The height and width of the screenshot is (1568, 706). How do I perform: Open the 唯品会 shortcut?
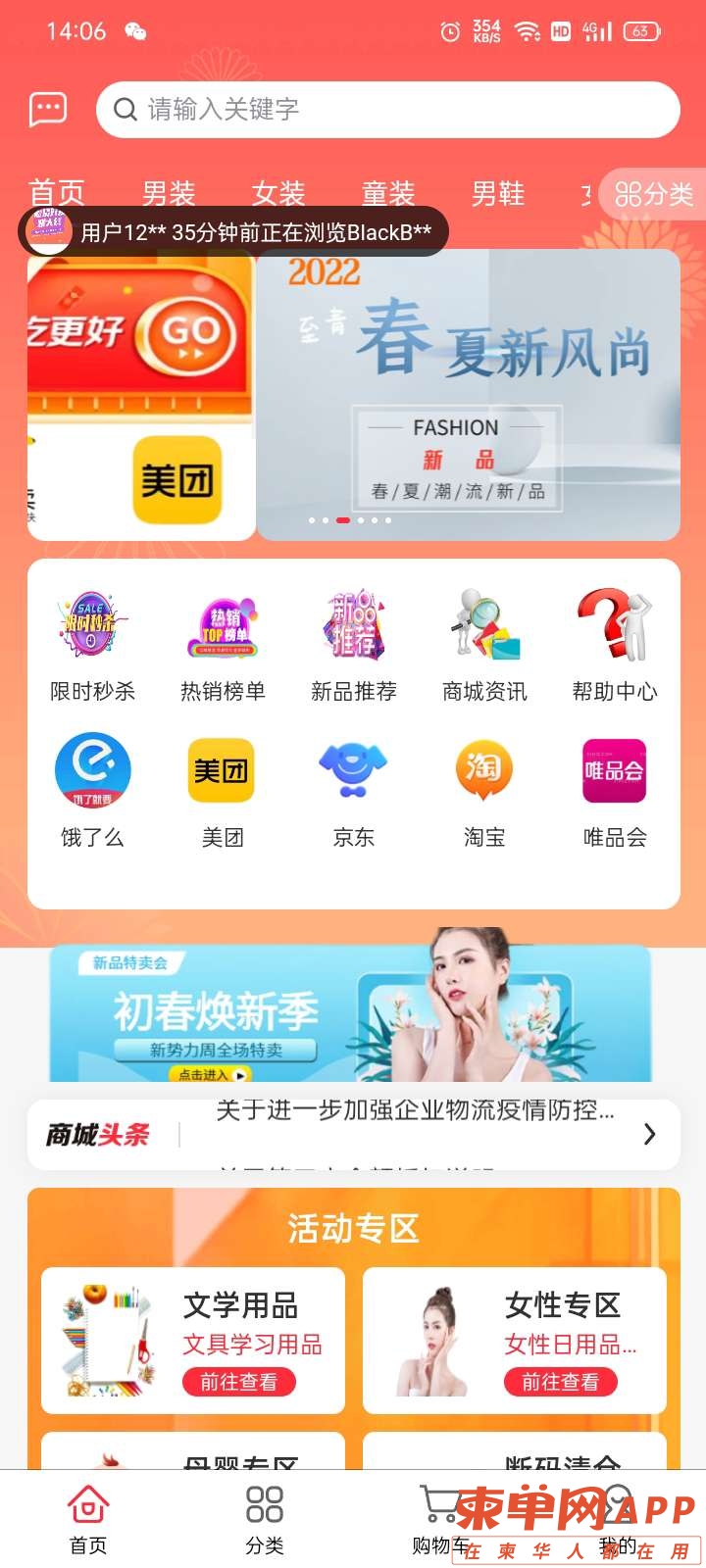point(615,790)
